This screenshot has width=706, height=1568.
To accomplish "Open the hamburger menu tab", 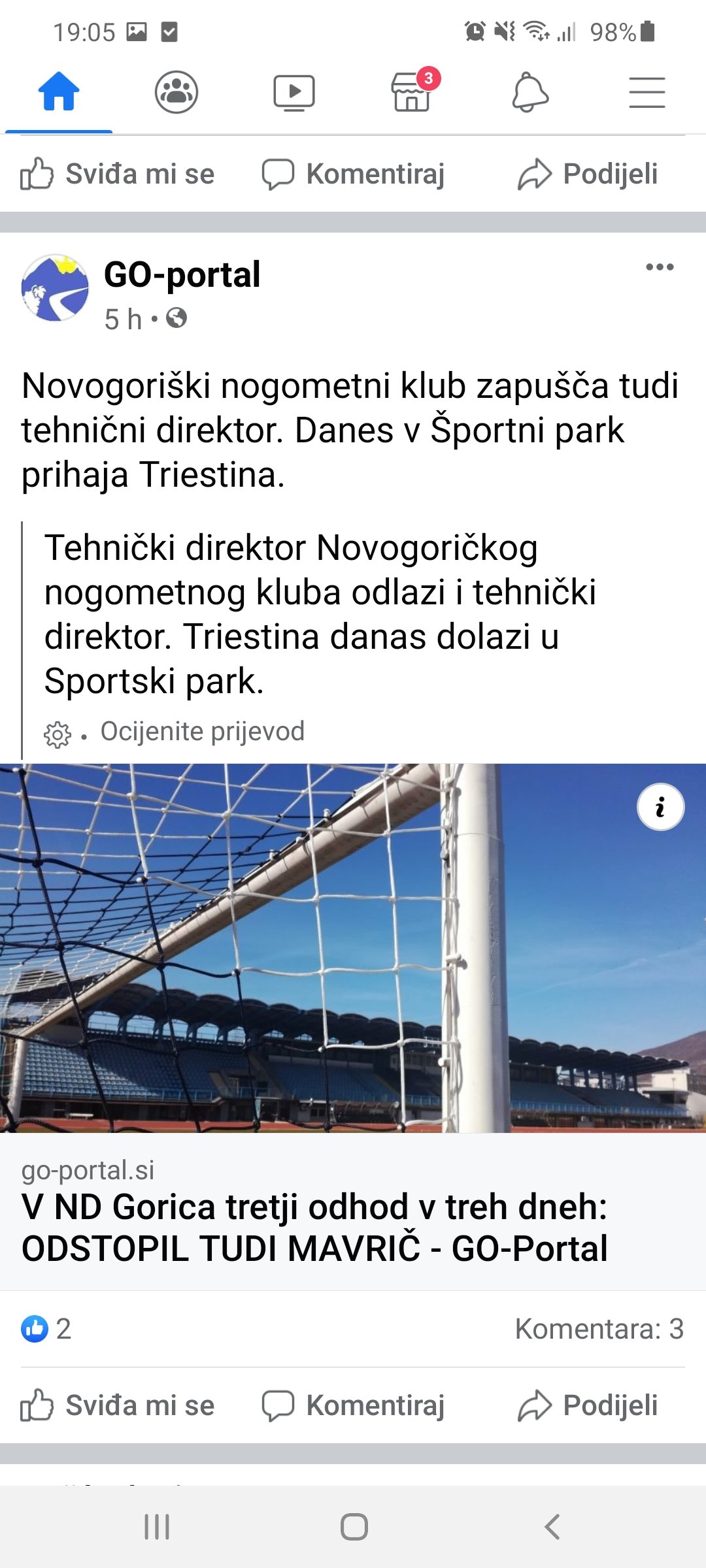I will [x=647, y=92].
